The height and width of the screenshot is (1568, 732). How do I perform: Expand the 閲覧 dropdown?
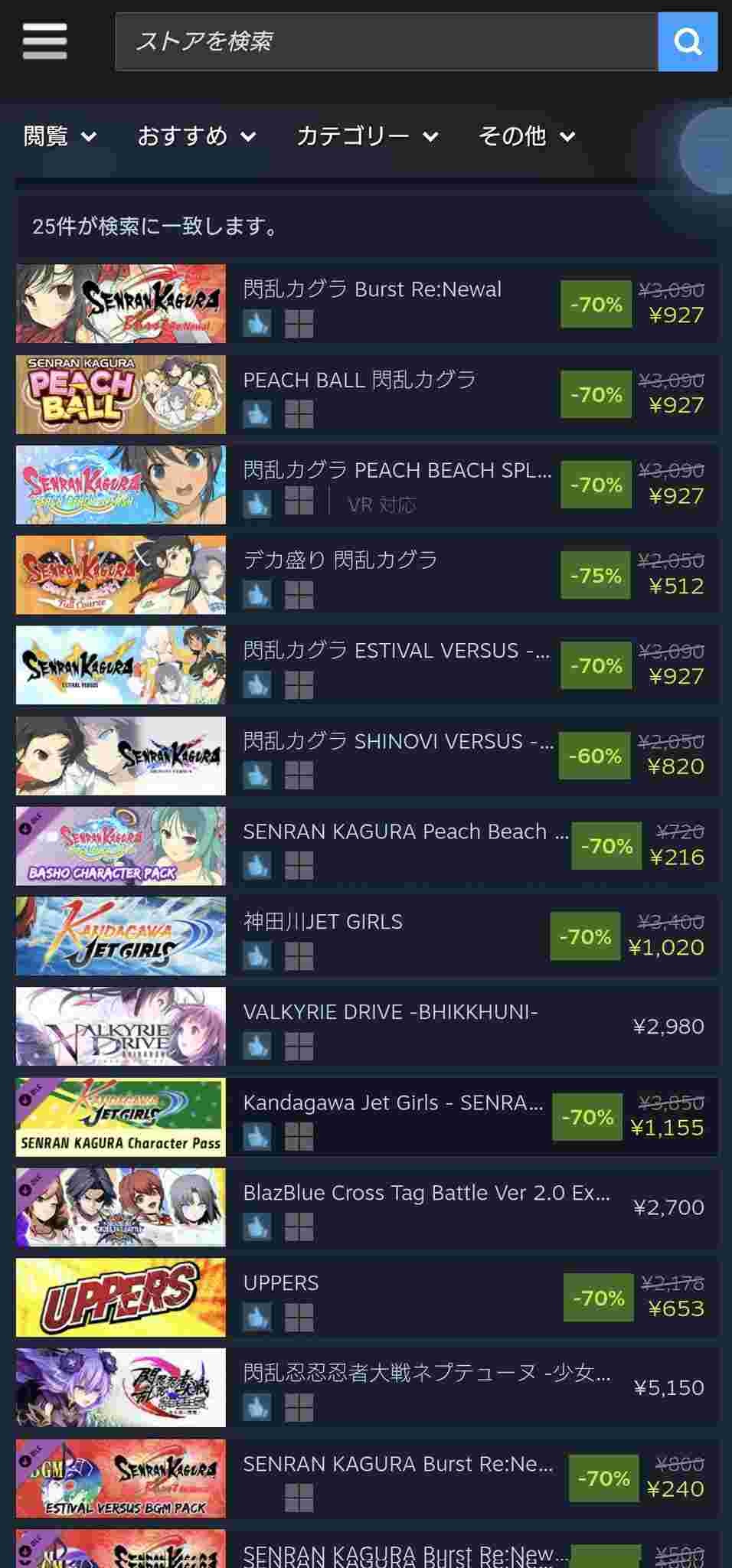[x=60, y=136]
